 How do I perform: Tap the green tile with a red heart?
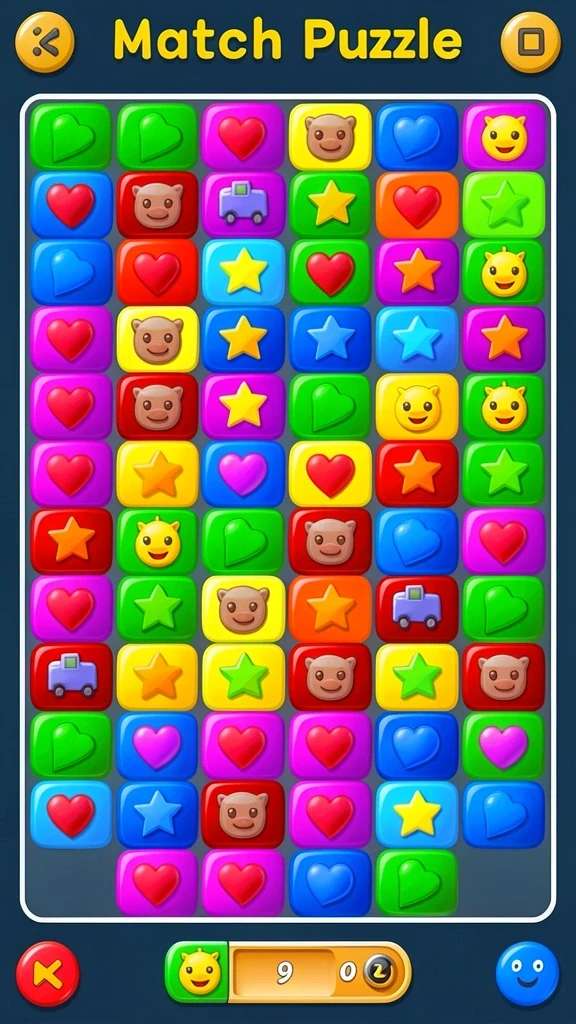click(330, 272)
